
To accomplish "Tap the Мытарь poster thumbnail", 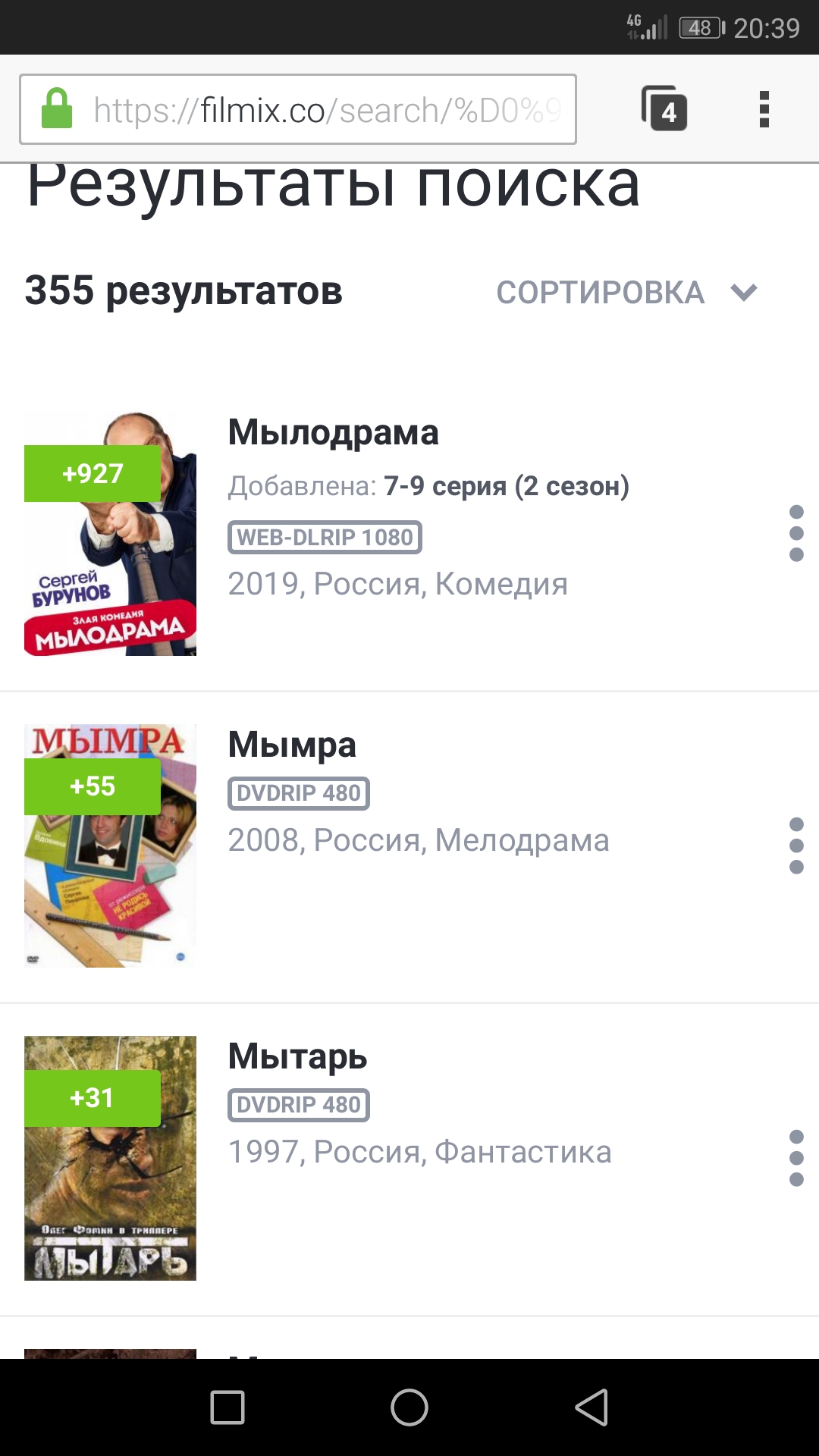I will tap(110, 1158).
